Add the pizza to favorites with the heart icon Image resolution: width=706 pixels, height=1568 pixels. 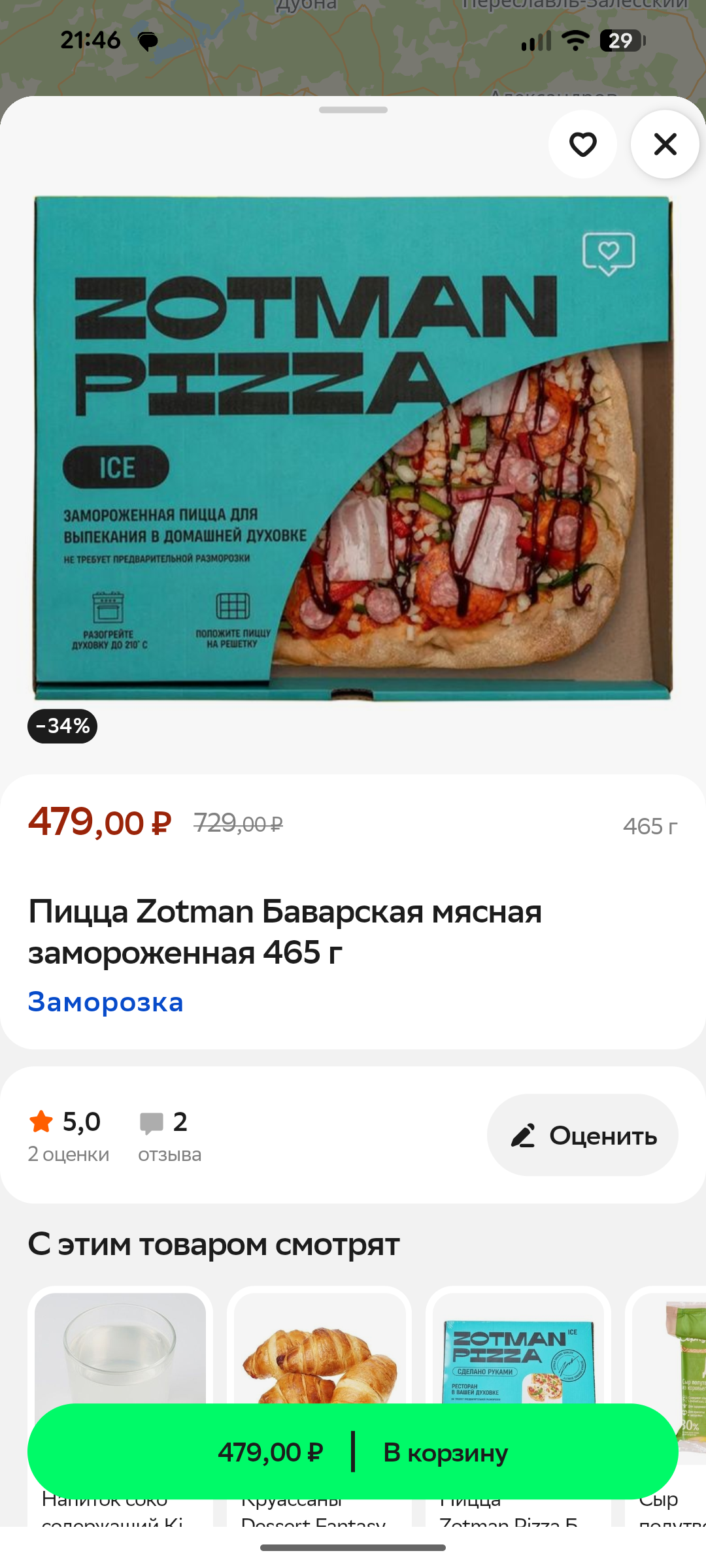pyautogui.click(x=582, y=144)
